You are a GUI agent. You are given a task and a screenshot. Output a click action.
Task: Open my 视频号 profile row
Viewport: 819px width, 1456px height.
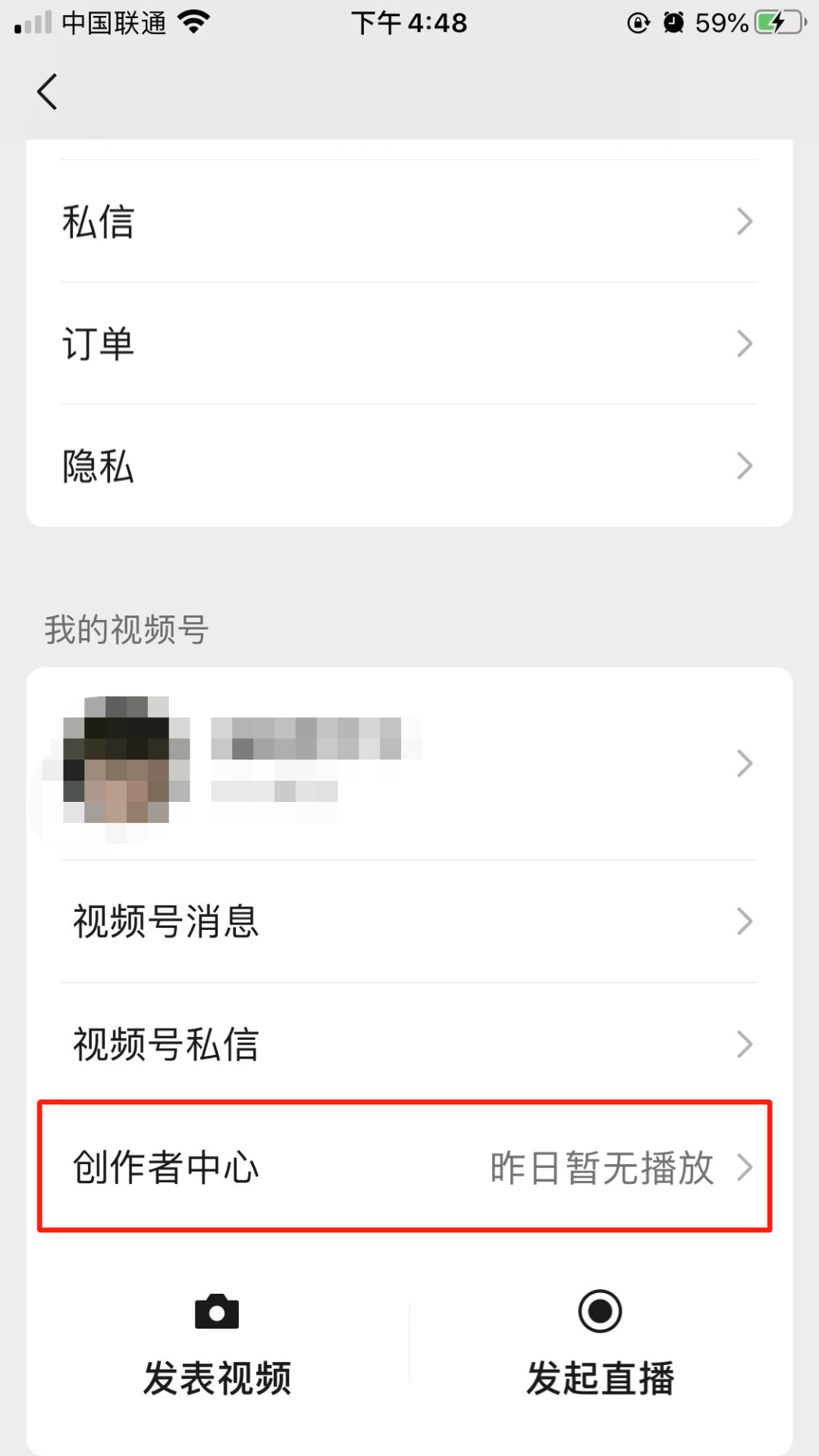(408, 763)
